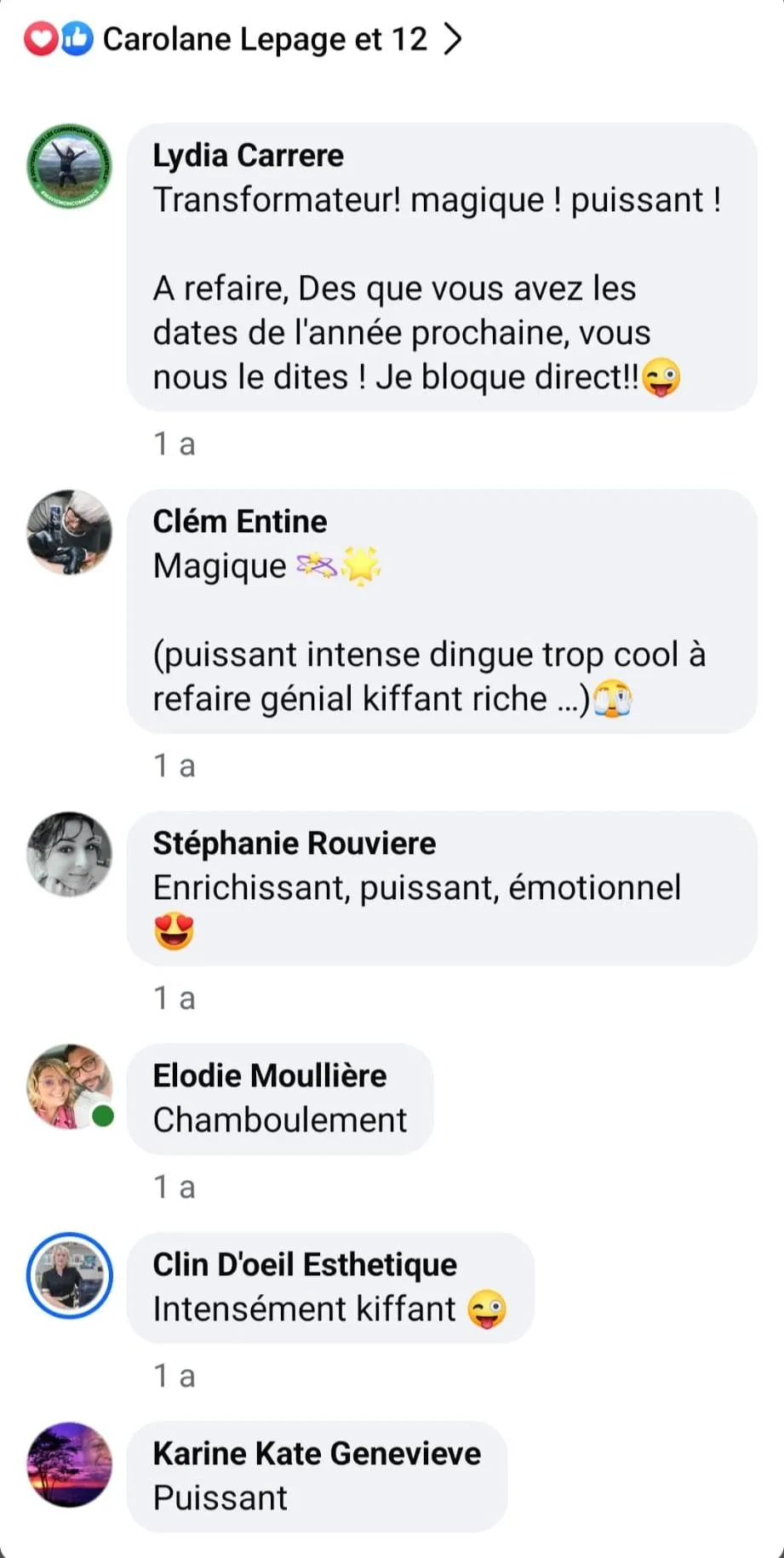View Clém Entine's profile picture

(x=70, y=532)
